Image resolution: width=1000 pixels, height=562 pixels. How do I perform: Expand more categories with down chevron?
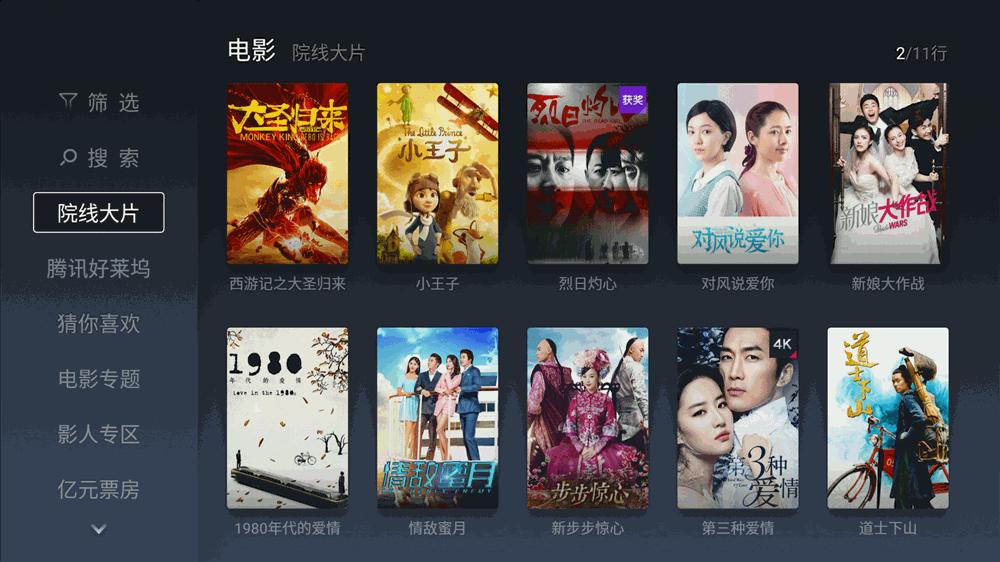point(98,530)
